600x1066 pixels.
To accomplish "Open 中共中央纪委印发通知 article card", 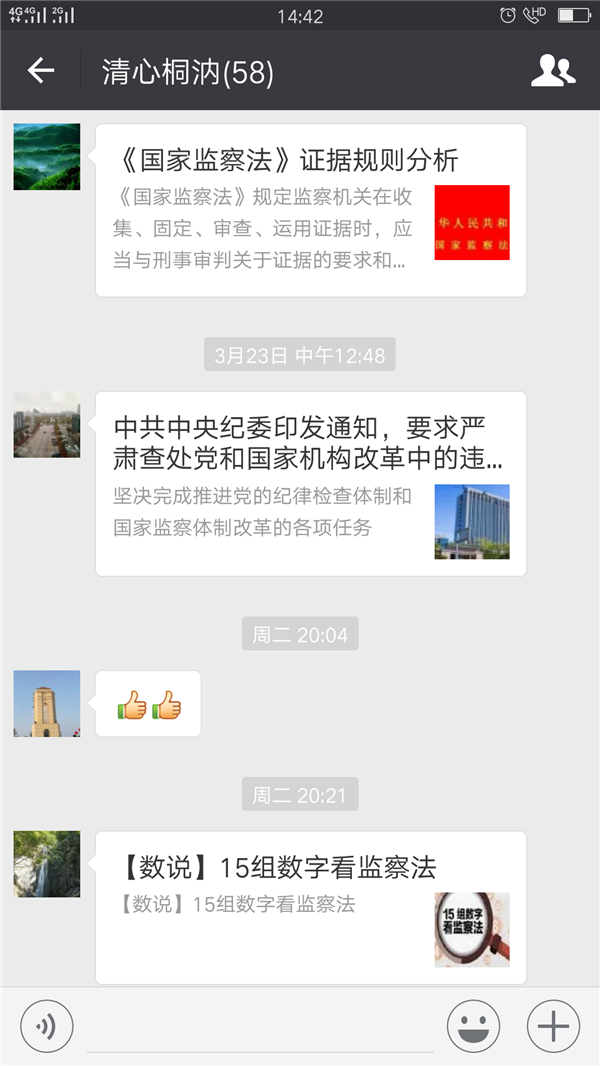I will 310,484.
